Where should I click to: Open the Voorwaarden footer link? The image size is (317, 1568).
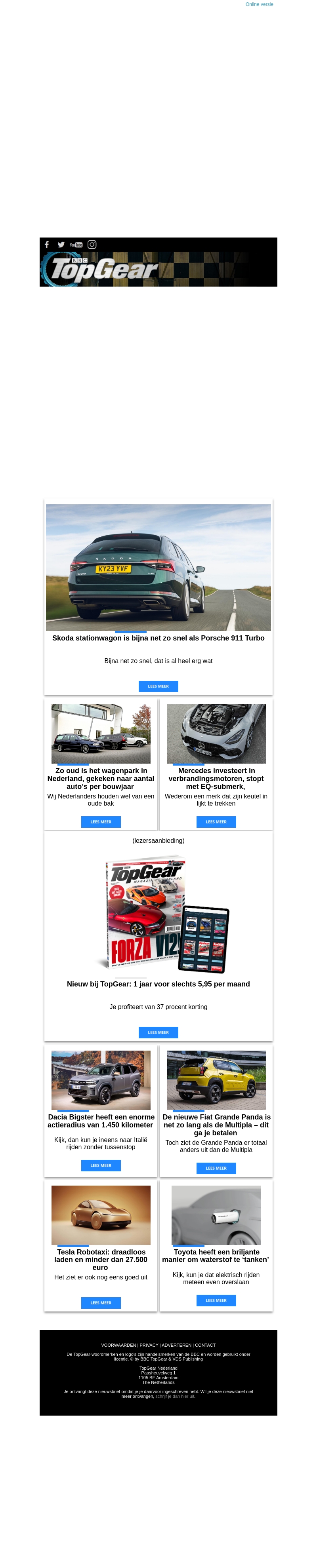pos(119,1345)
